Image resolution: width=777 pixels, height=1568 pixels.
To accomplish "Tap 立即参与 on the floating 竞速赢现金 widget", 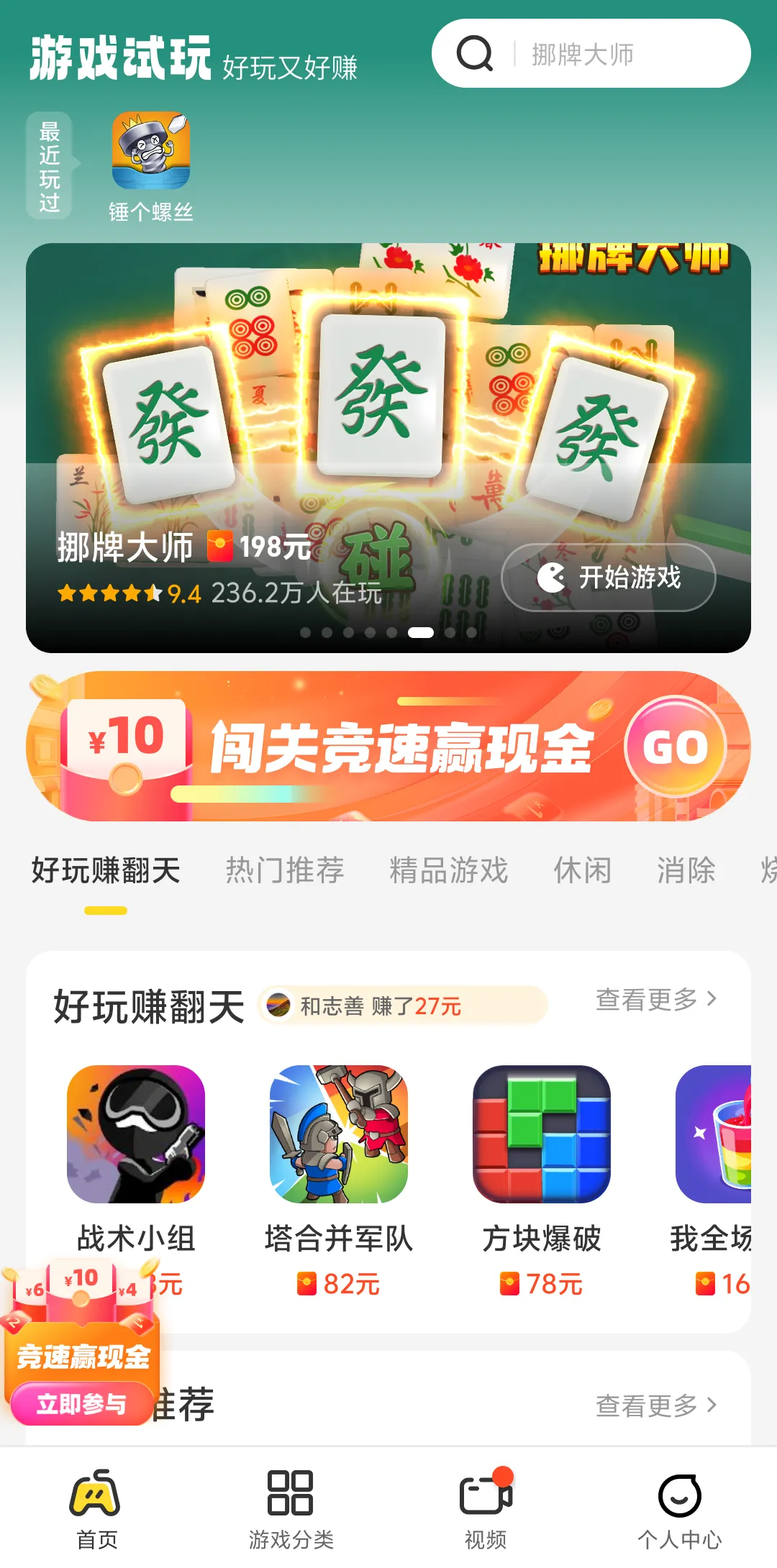I will pos(81,1403).
